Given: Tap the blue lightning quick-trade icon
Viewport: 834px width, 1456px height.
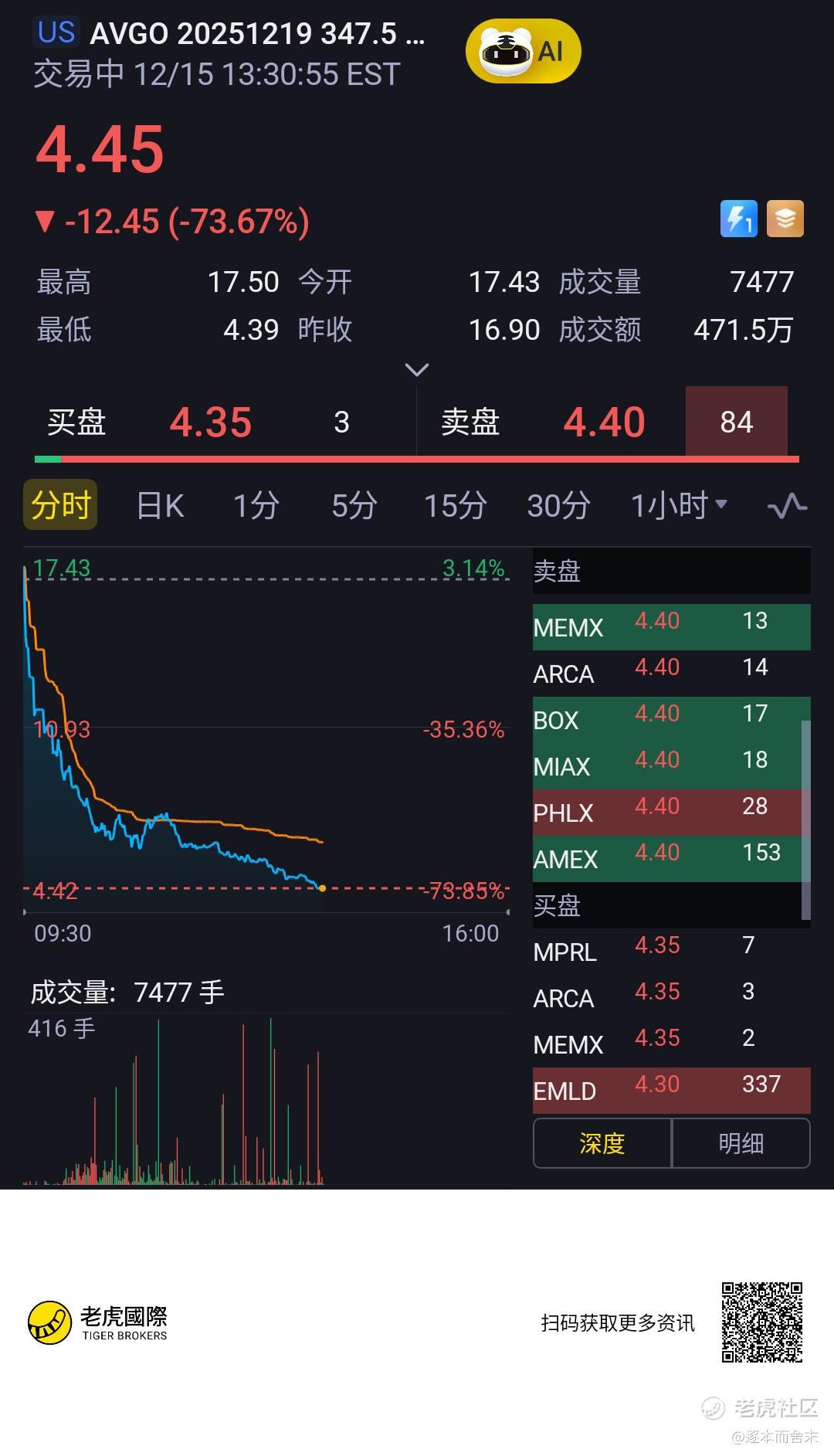Looking at the screenshot, I should click(739, 219).
